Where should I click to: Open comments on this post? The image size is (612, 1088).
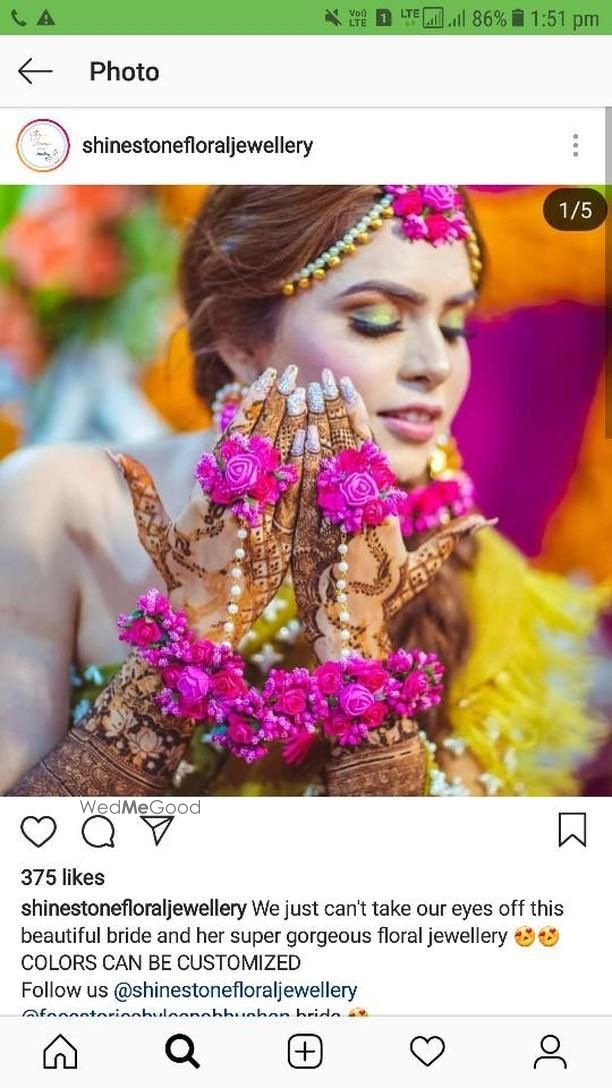pyautogui.click(x=97, y=831)
